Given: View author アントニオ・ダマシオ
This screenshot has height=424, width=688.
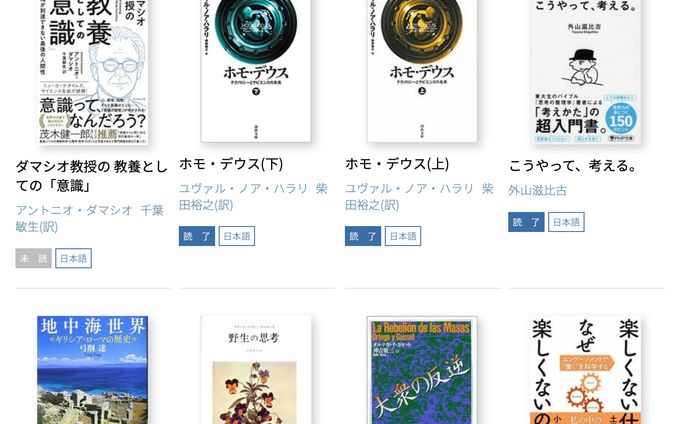Looking at the screenshot, I should (x=74, y=210).
